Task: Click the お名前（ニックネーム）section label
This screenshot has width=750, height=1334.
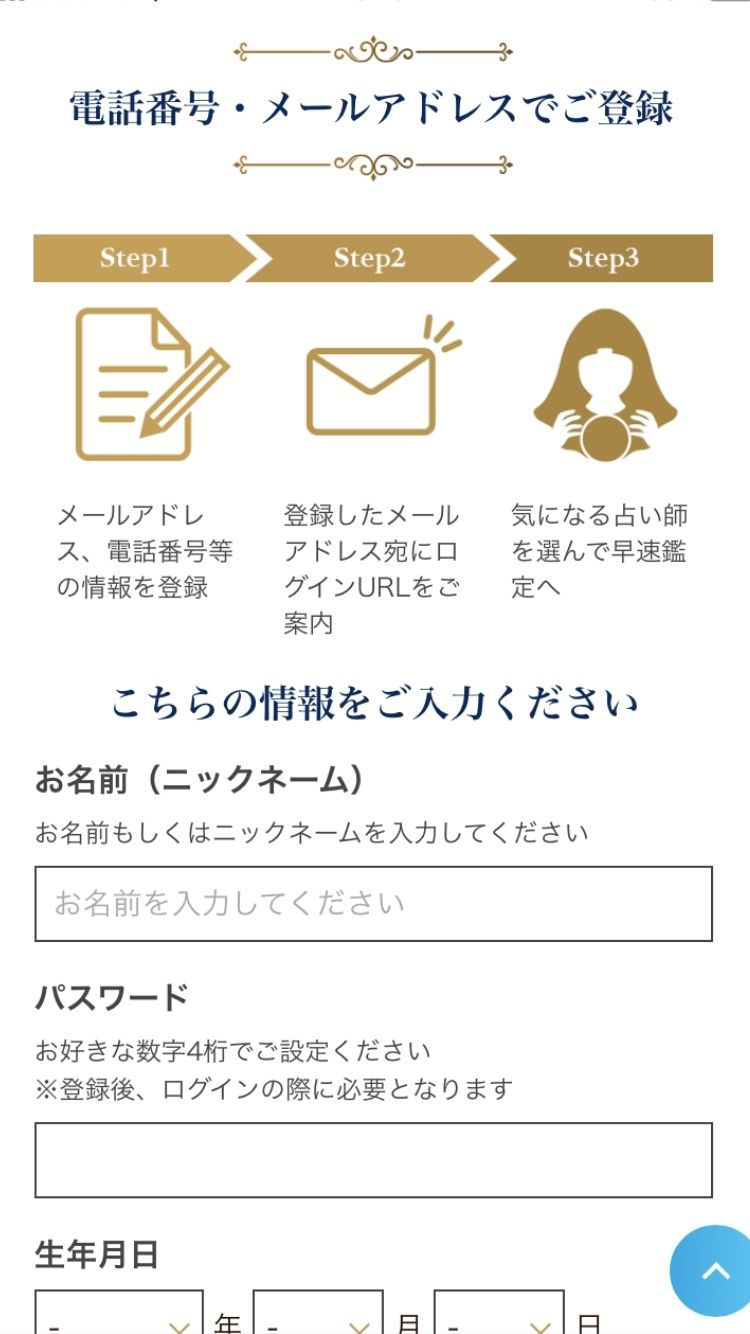Action: click(200, 780)
